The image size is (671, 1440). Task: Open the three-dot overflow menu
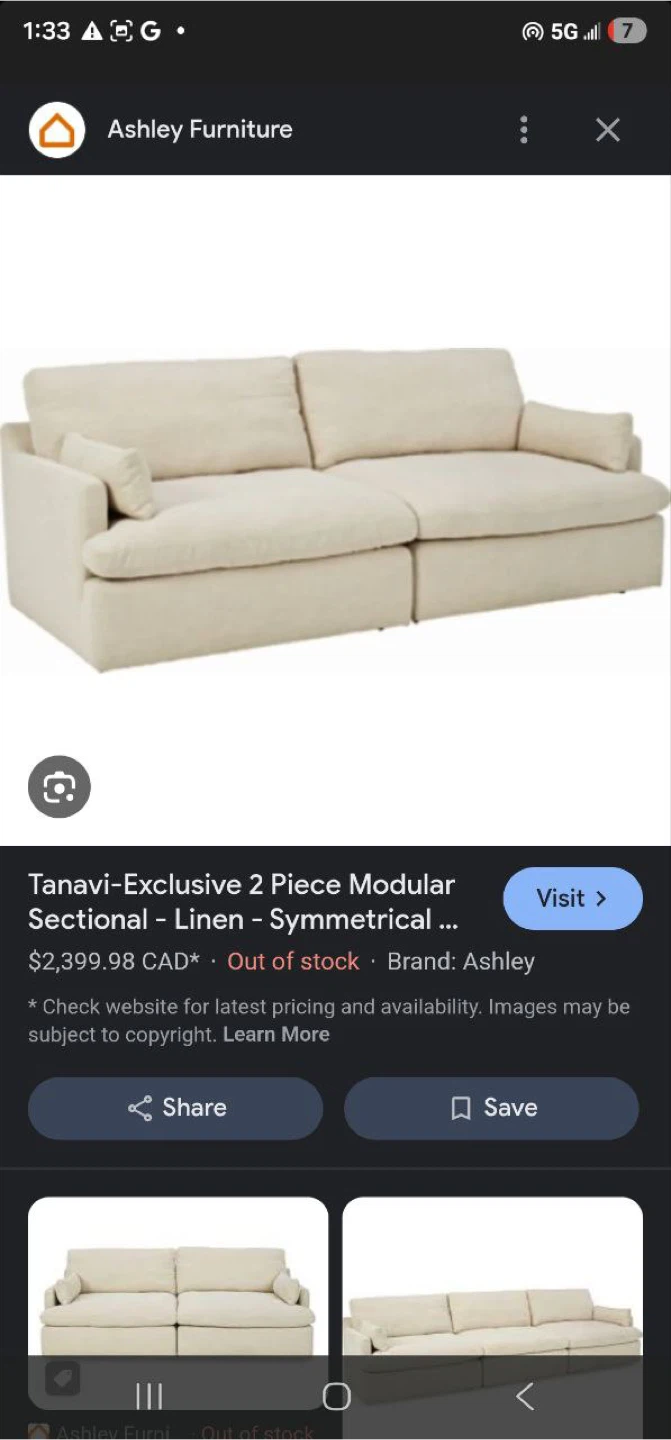(x=523, y=130)
